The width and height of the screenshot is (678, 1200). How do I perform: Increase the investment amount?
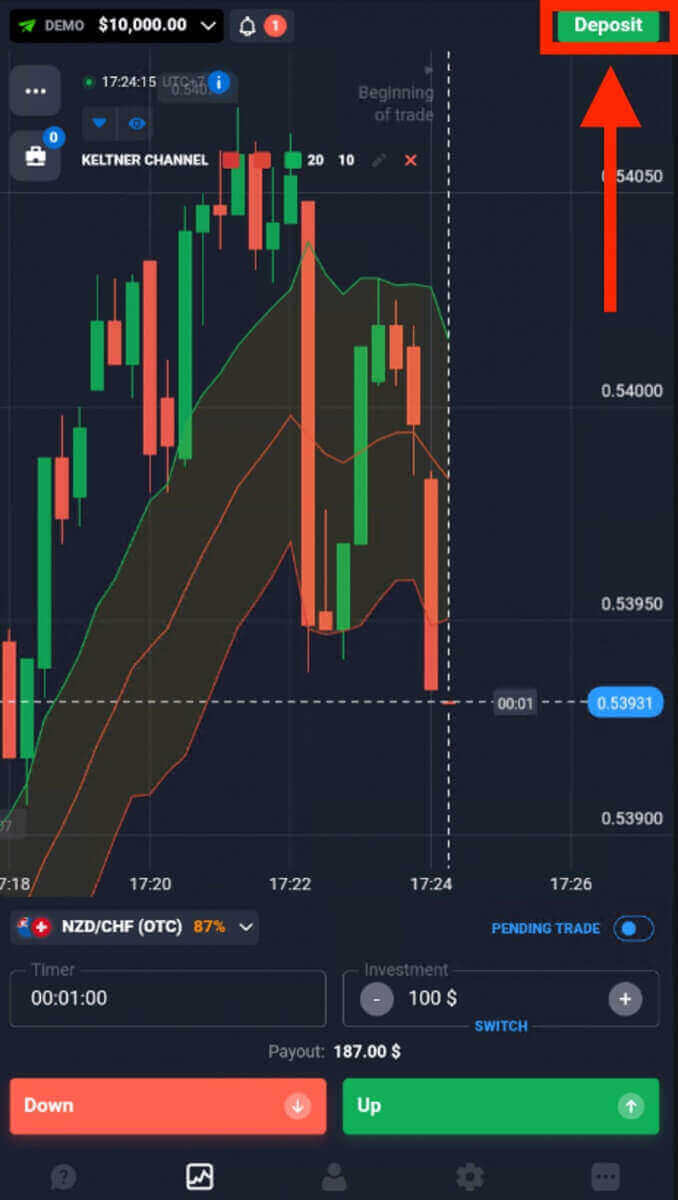coord(625,998)
